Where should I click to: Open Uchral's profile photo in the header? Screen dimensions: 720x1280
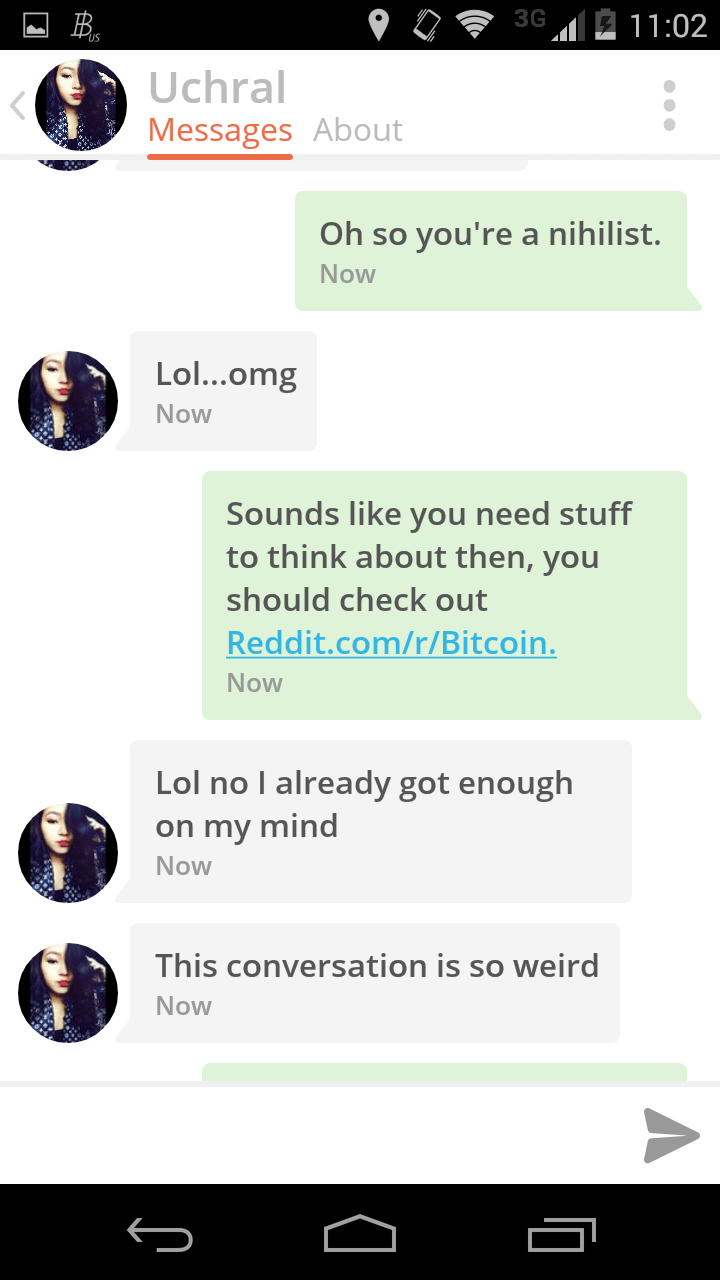(x=81, y=105)
